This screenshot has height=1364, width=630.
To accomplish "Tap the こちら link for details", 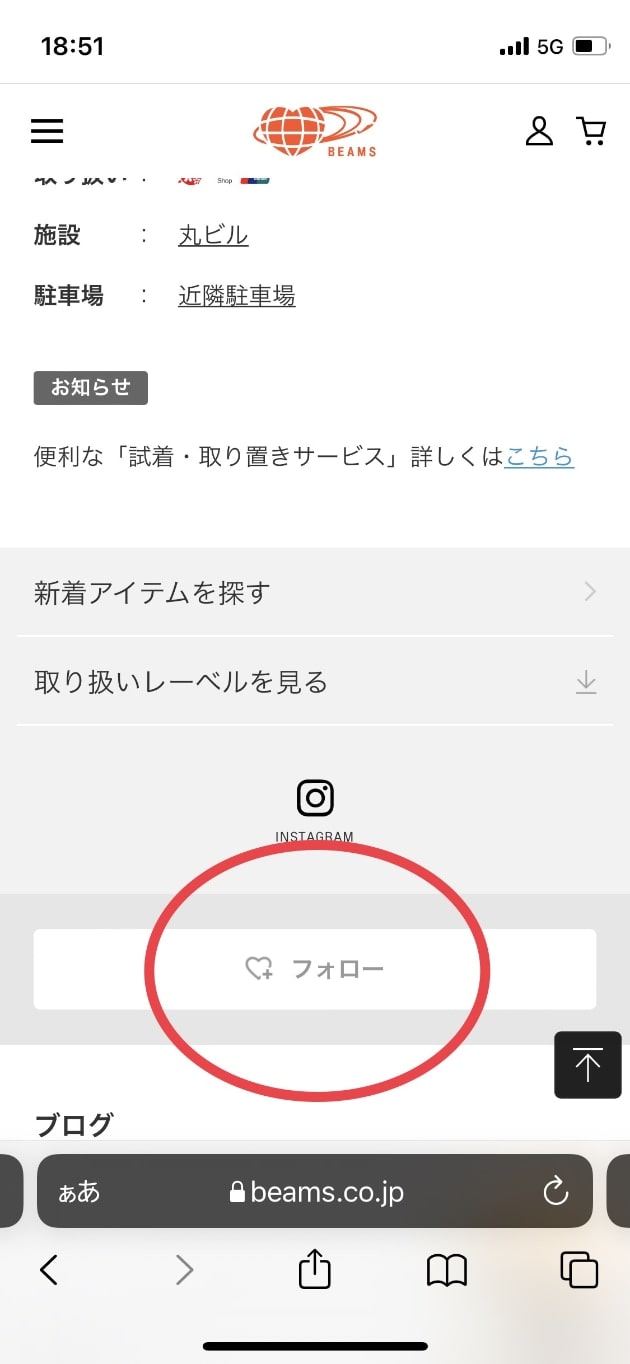I will (x=539, y=457).
